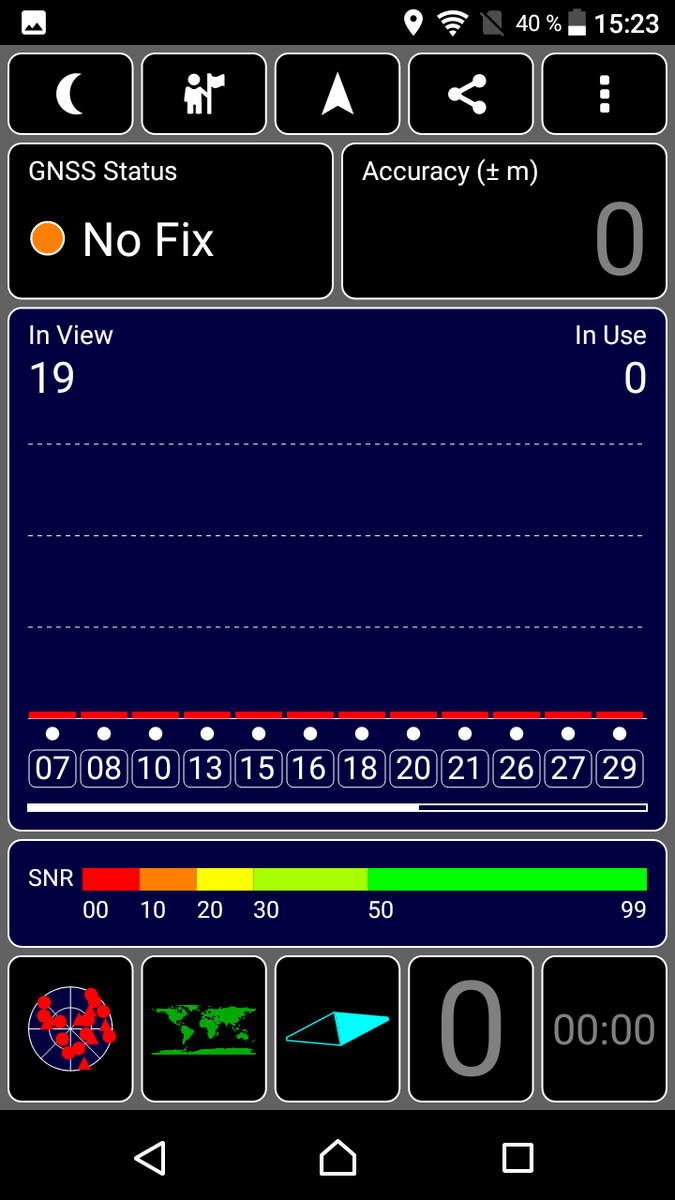The image size is (675, 1200).
Task: Go back with the system back button
Action: click(150, 1158)
